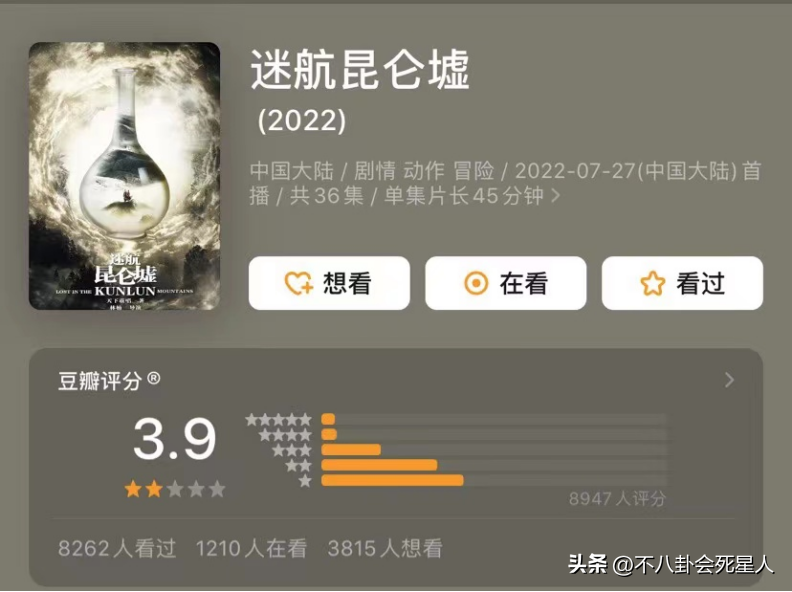792x592 pixels.
Task: Open the 豆瓣评分 rating details card
Action: (x=729, y=380)
